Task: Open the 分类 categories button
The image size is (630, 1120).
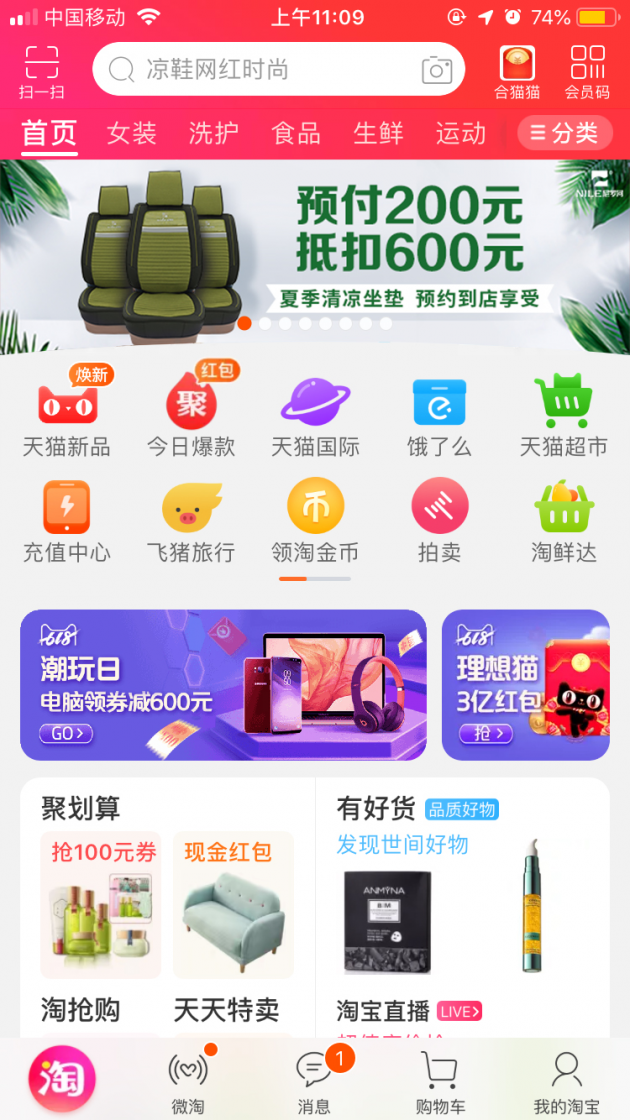Action: [564, 133]
